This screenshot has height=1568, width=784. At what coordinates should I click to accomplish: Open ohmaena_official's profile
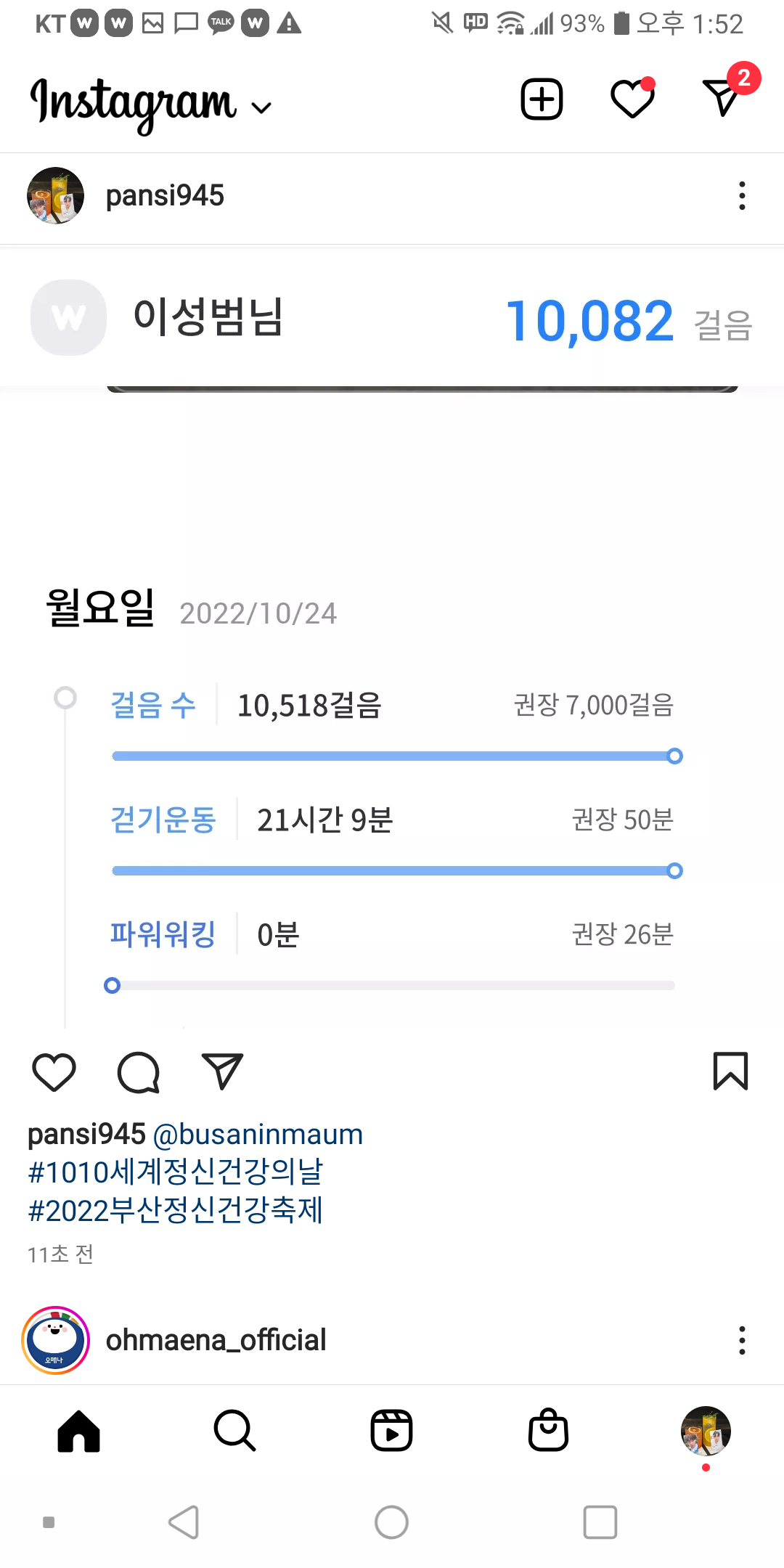[x=215, y=1340]
